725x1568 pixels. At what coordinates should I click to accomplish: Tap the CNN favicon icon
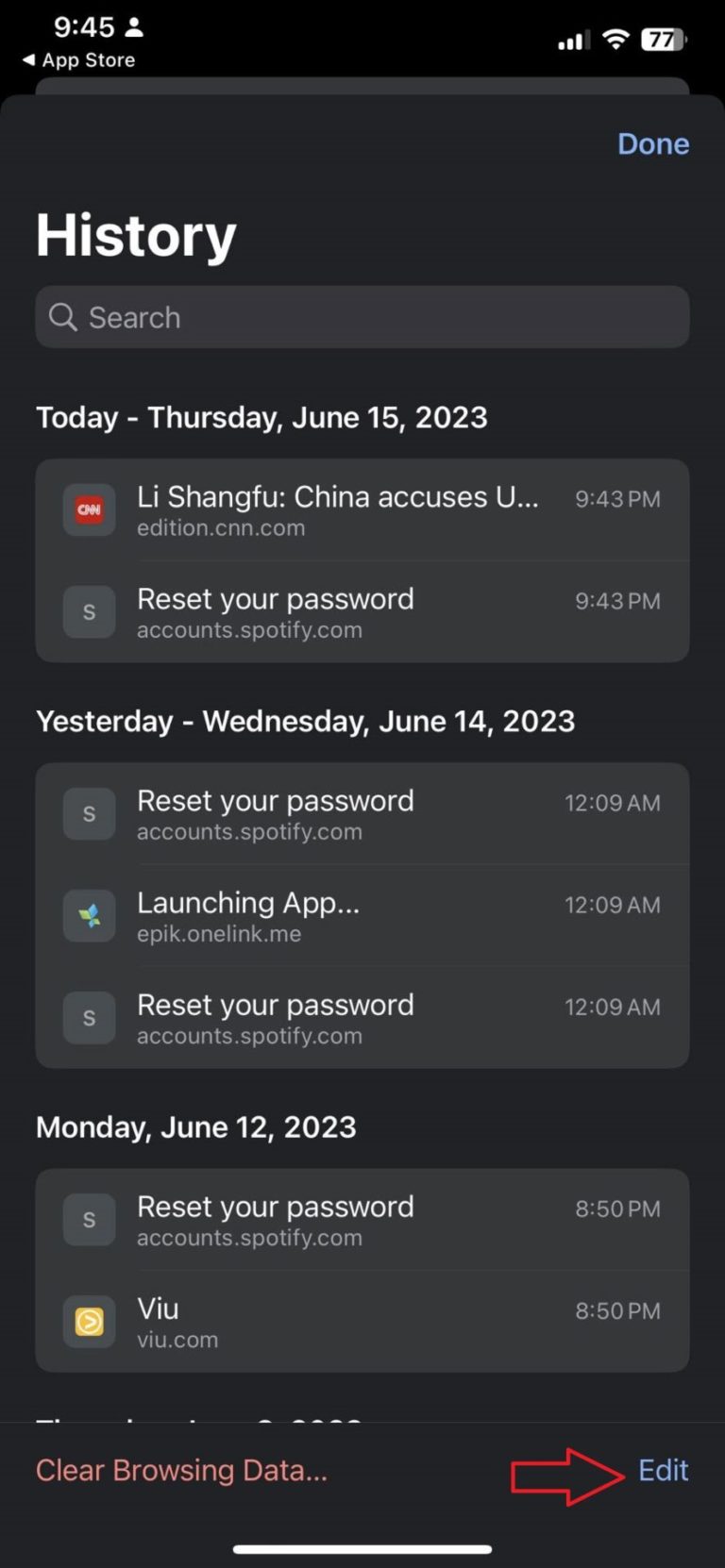88,509
